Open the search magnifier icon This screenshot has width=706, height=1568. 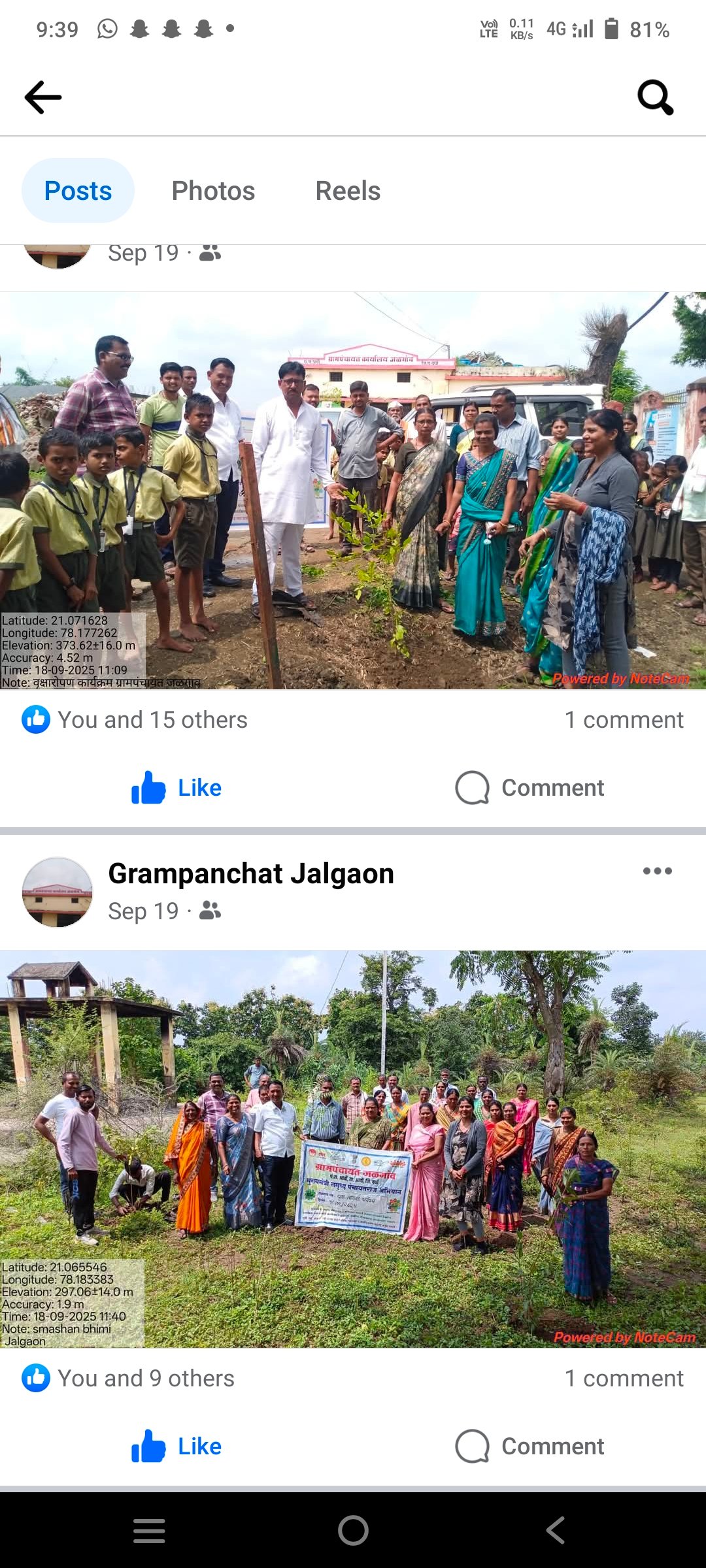(655, 97)
